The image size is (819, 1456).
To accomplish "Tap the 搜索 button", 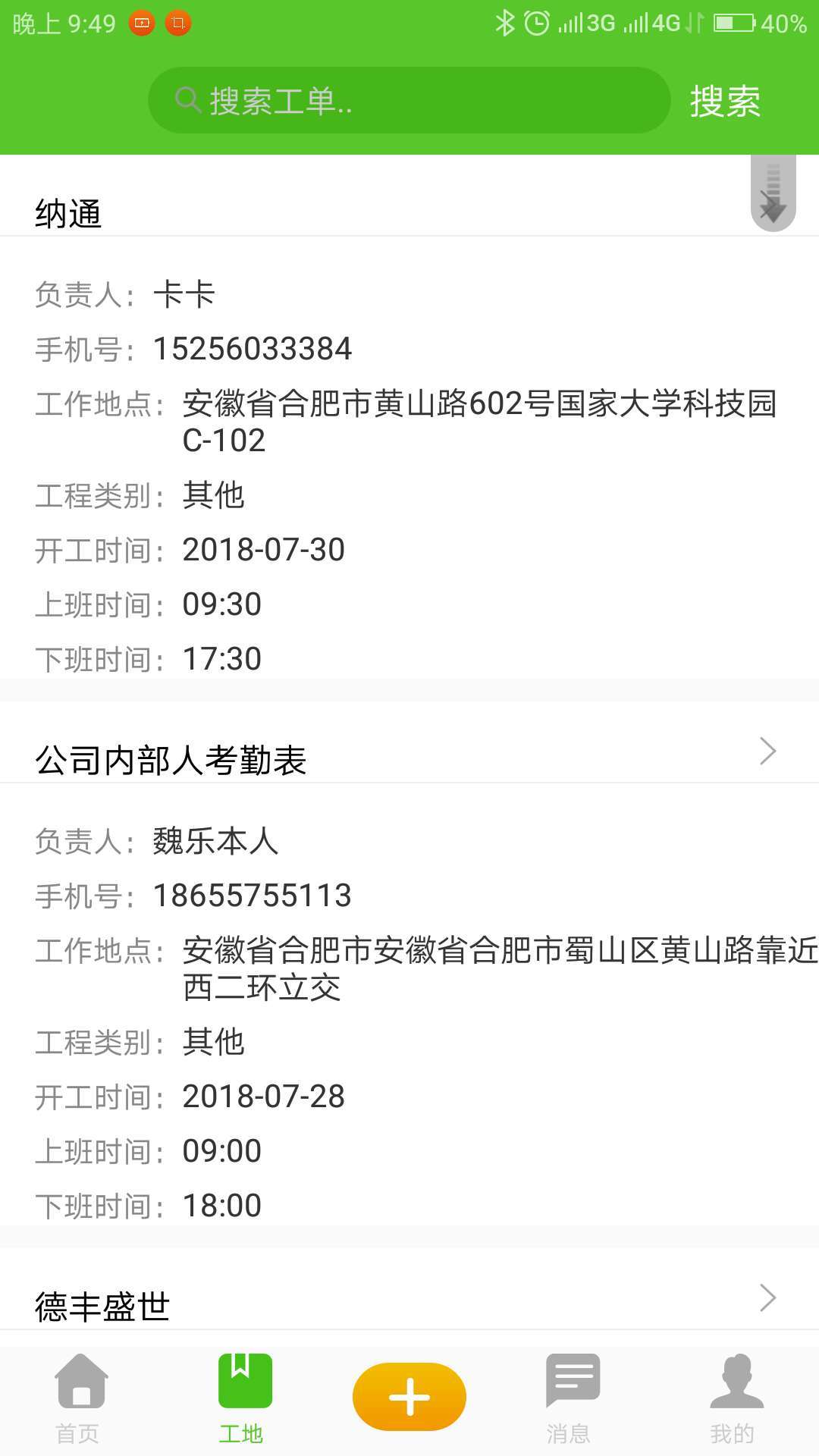I will [725, 101].
